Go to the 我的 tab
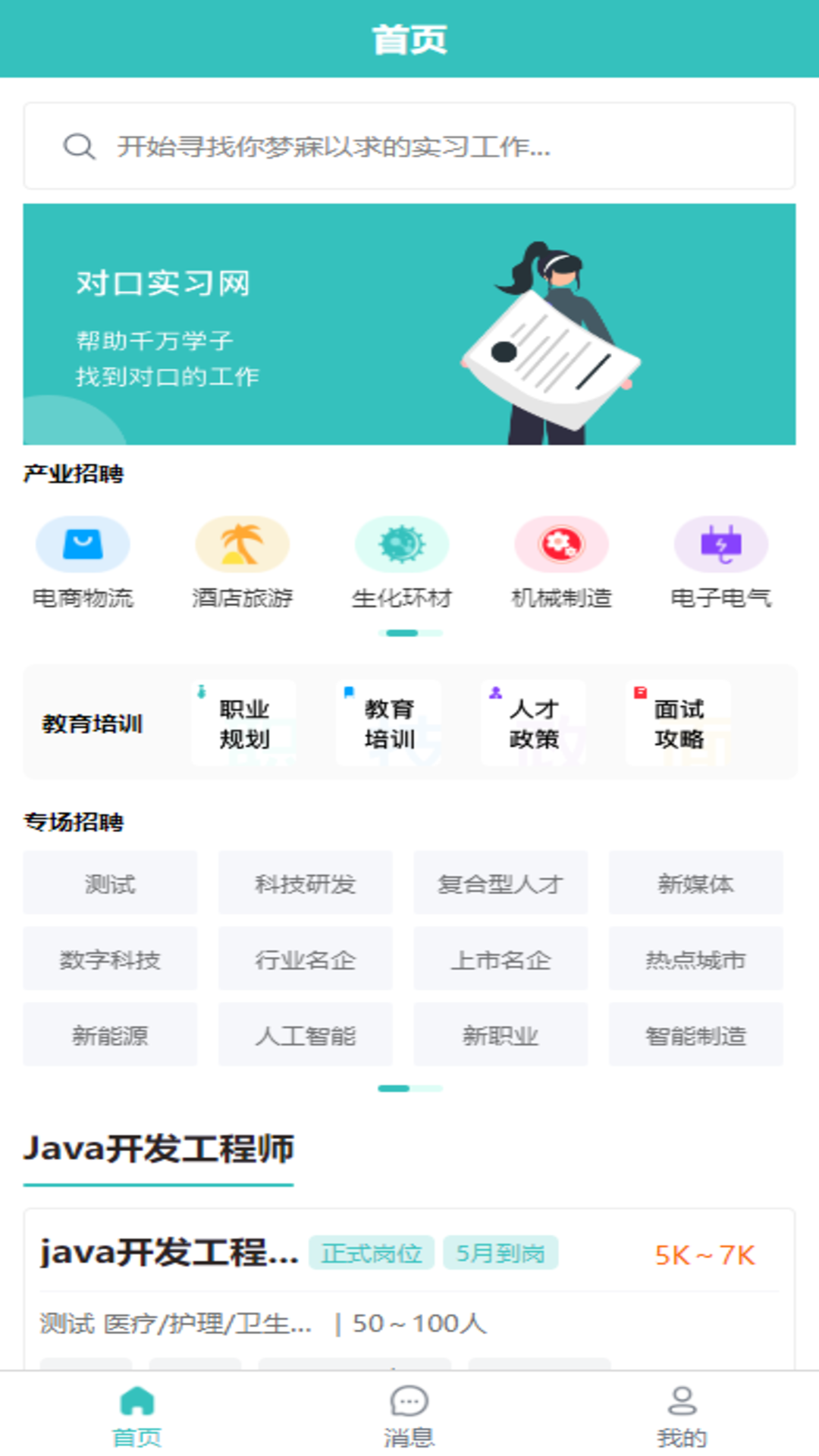Image resolution: width=819 pixels, height=1456 pixels. [682, 1416]
